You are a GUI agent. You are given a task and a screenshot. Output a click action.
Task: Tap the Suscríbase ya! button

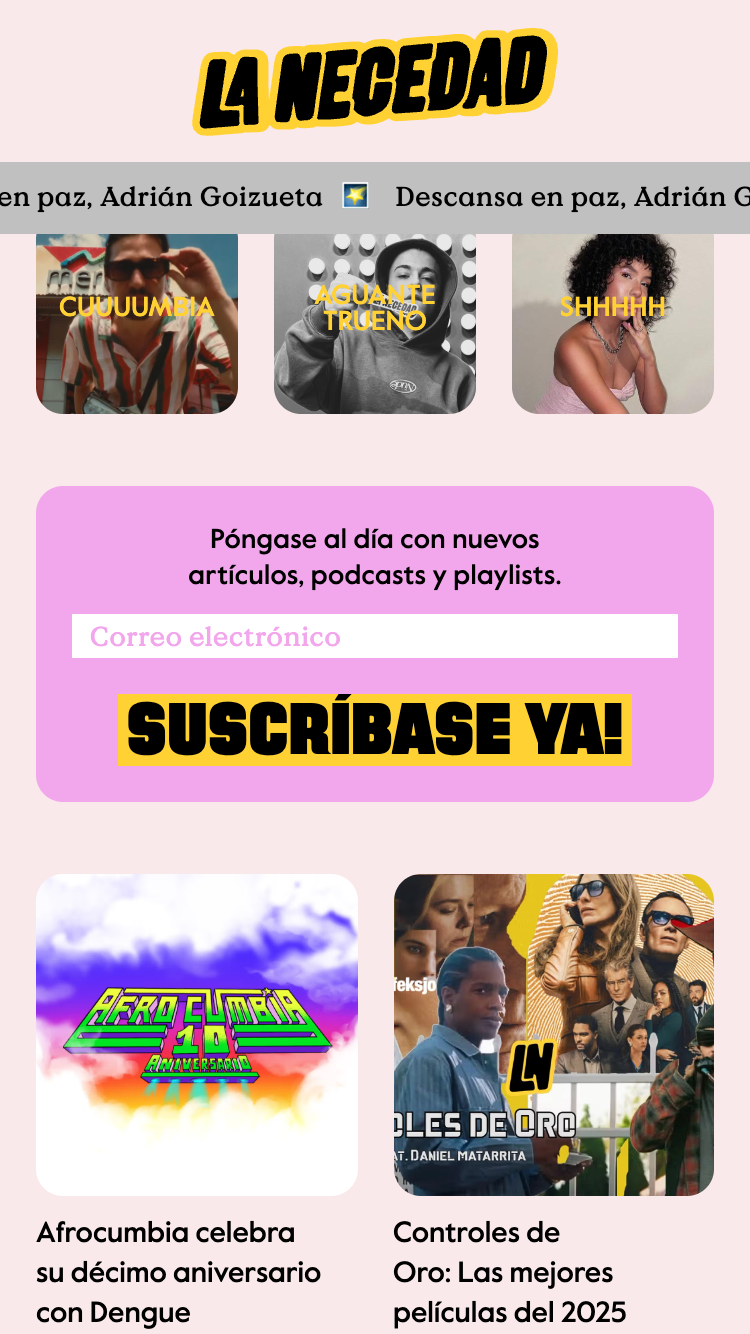point(374,729)
